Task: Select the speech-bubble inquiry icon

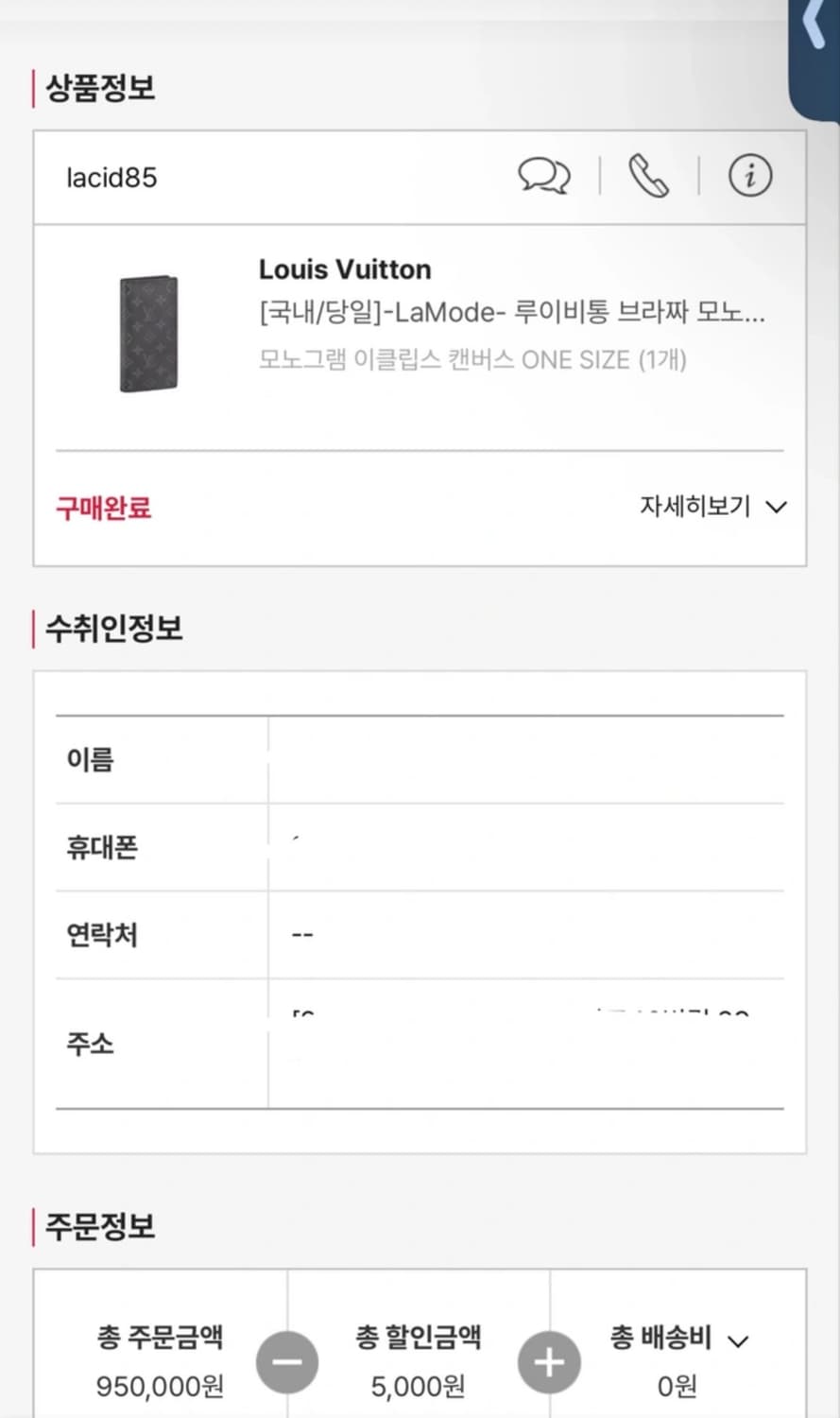Action: (543, 176)
